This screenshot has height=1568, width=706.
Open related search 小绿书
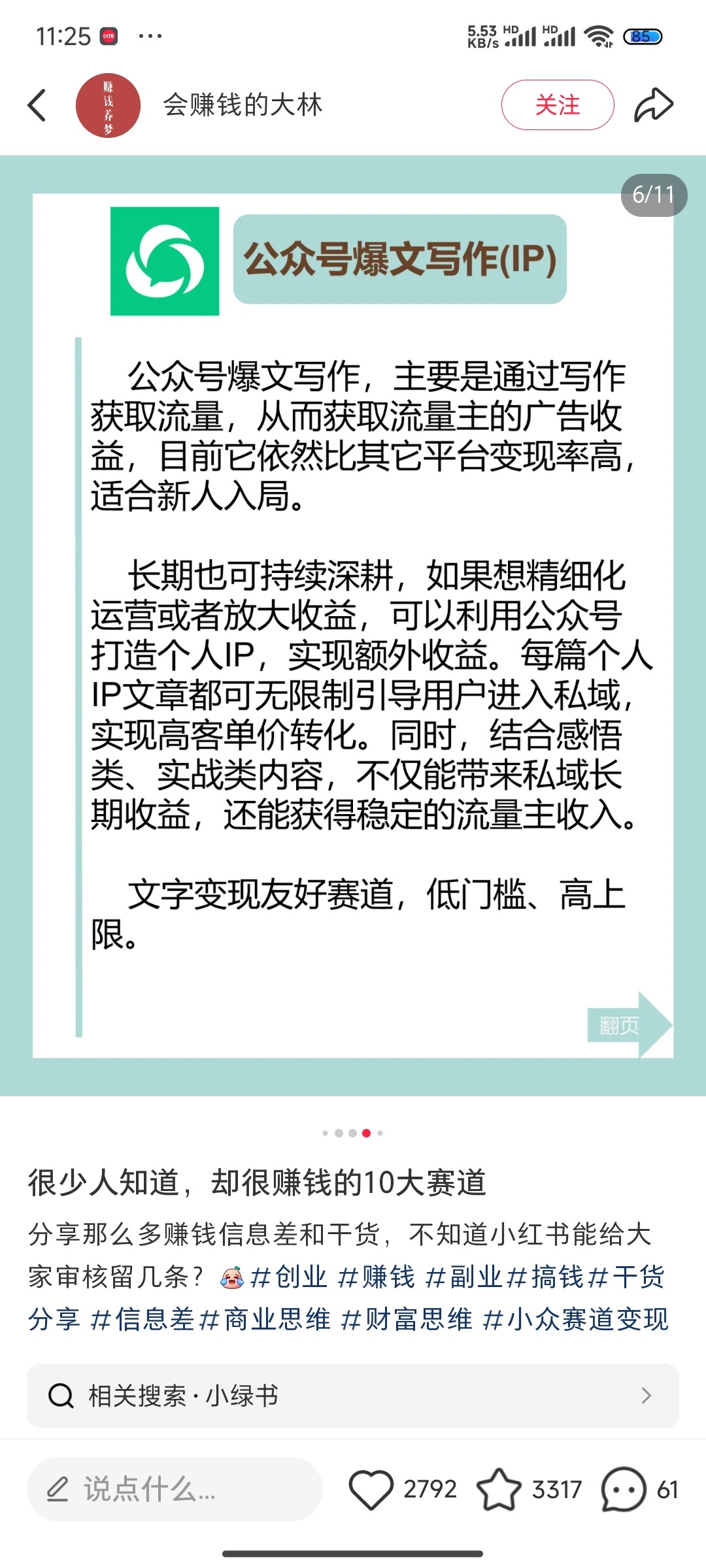[x=352, y=1396]
